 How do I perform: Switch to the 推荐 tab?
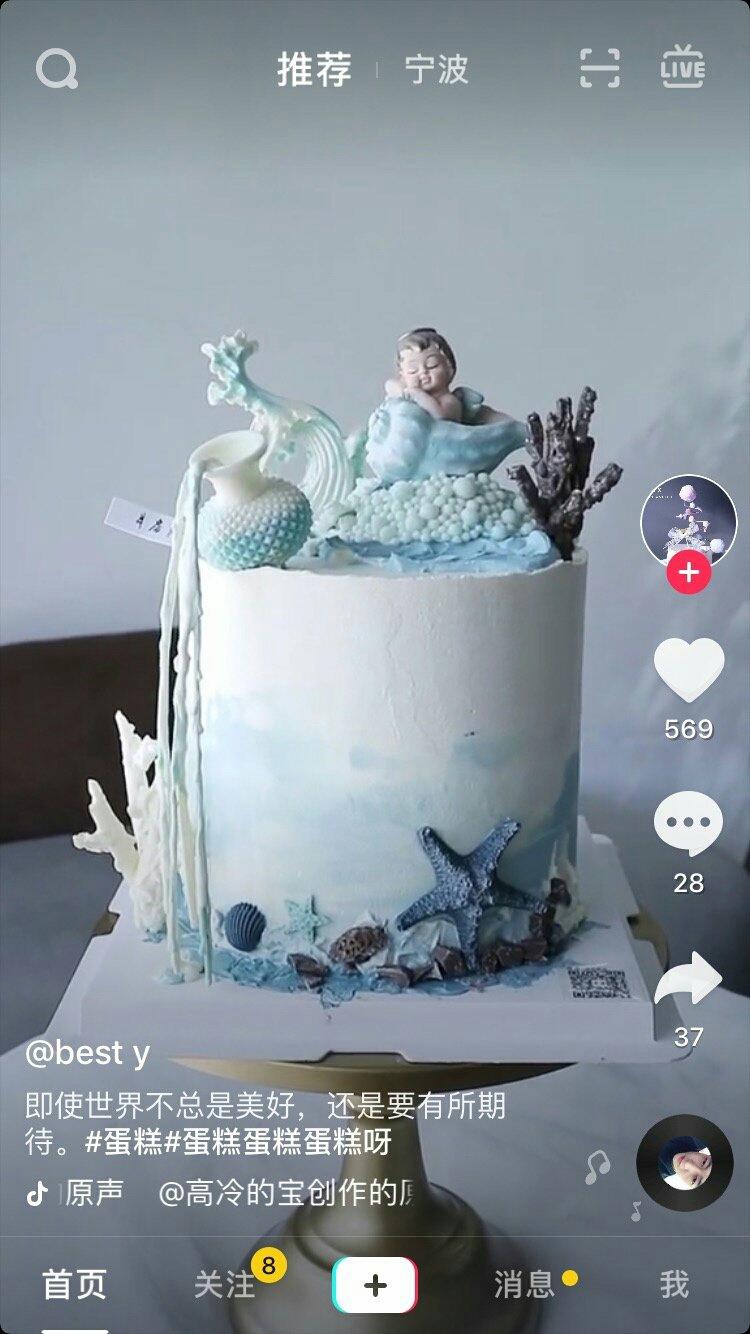click(x=314, y=70)
